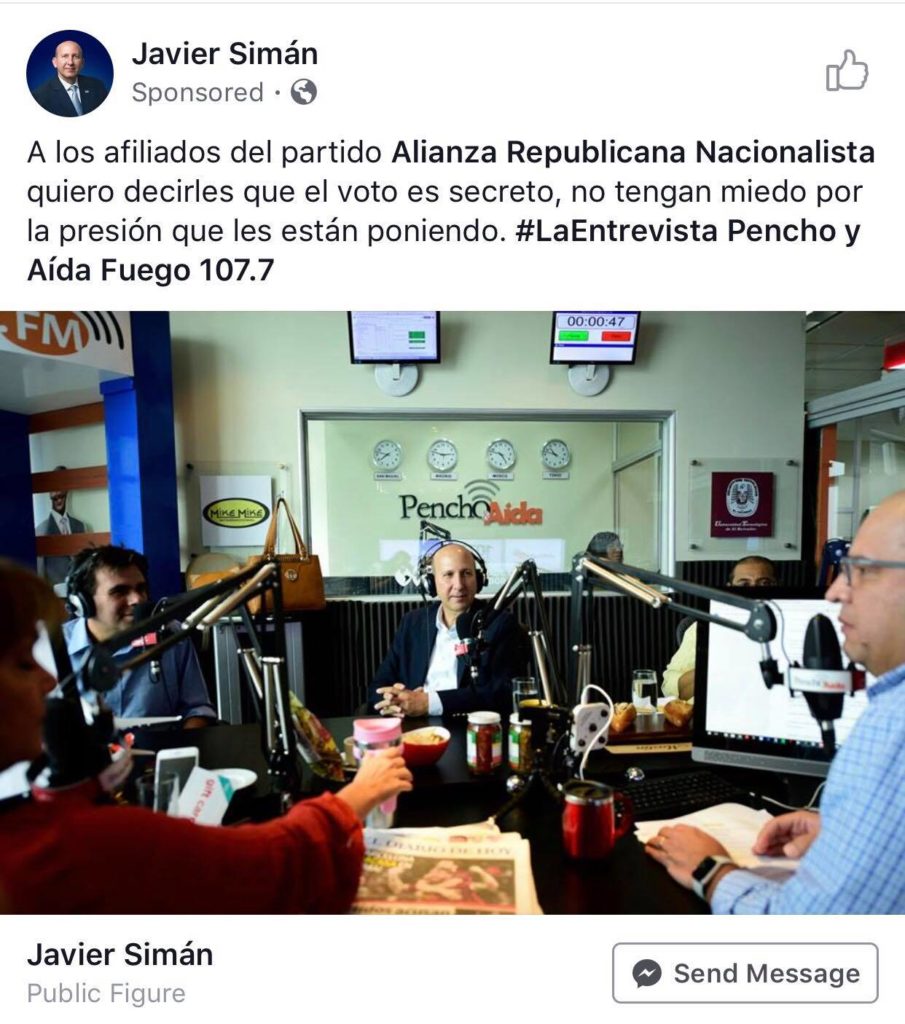Open Javier Simán's profile picture
The height and width of the screenshot is (1024, 905).
[70, 73]
